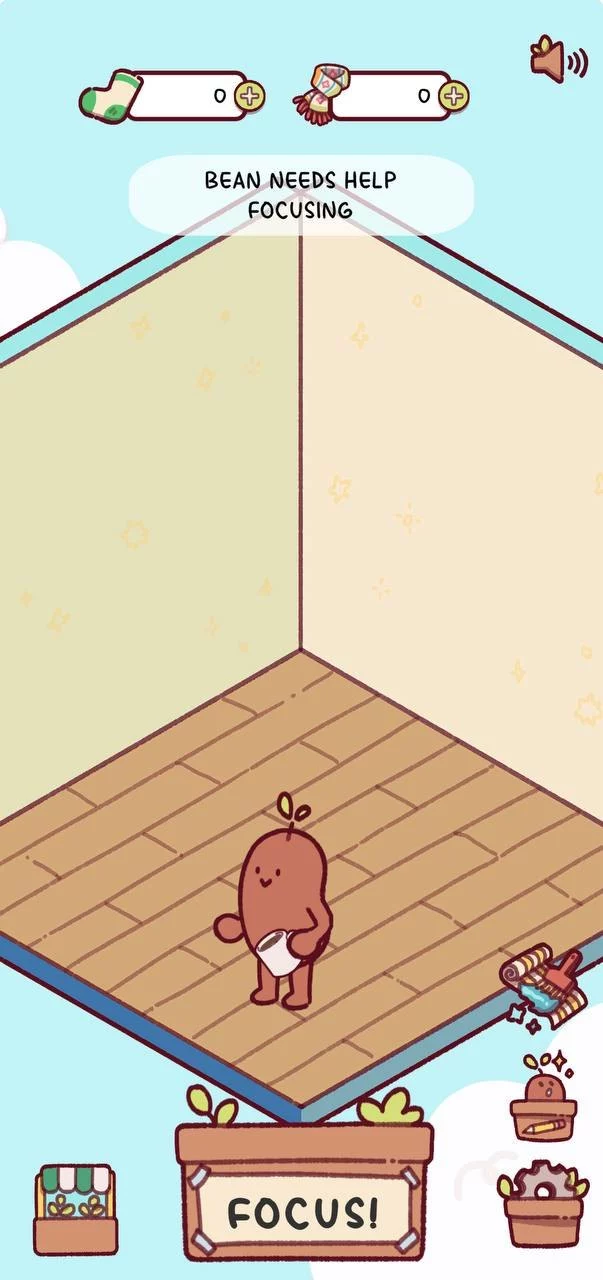Image resolution: width=603 pixels, height=1280 pixels.
Task: Open the shop stall
Action: [74, 1208]
